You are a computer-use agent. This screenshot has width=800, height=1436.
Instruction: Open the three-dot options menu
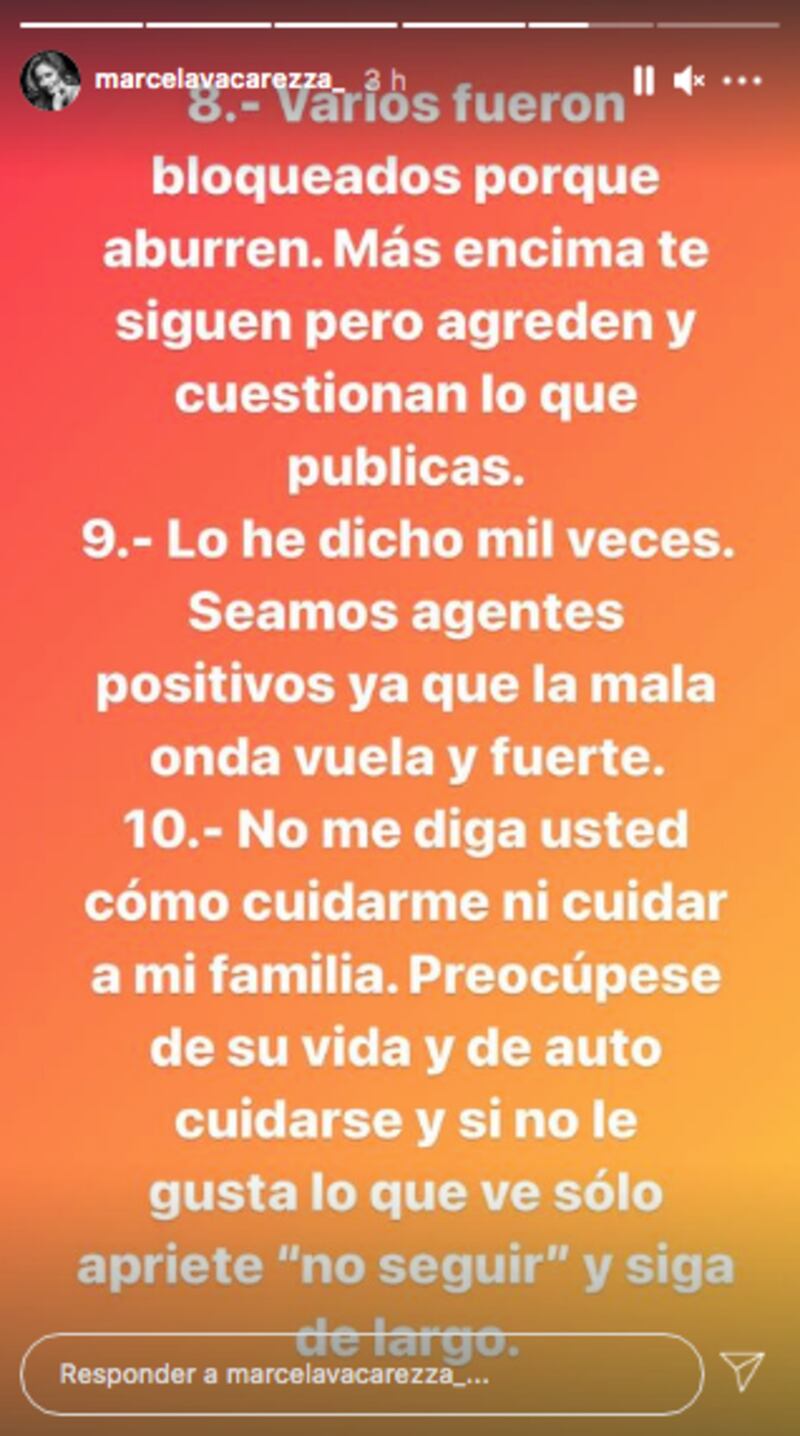[x=742, y=81]
